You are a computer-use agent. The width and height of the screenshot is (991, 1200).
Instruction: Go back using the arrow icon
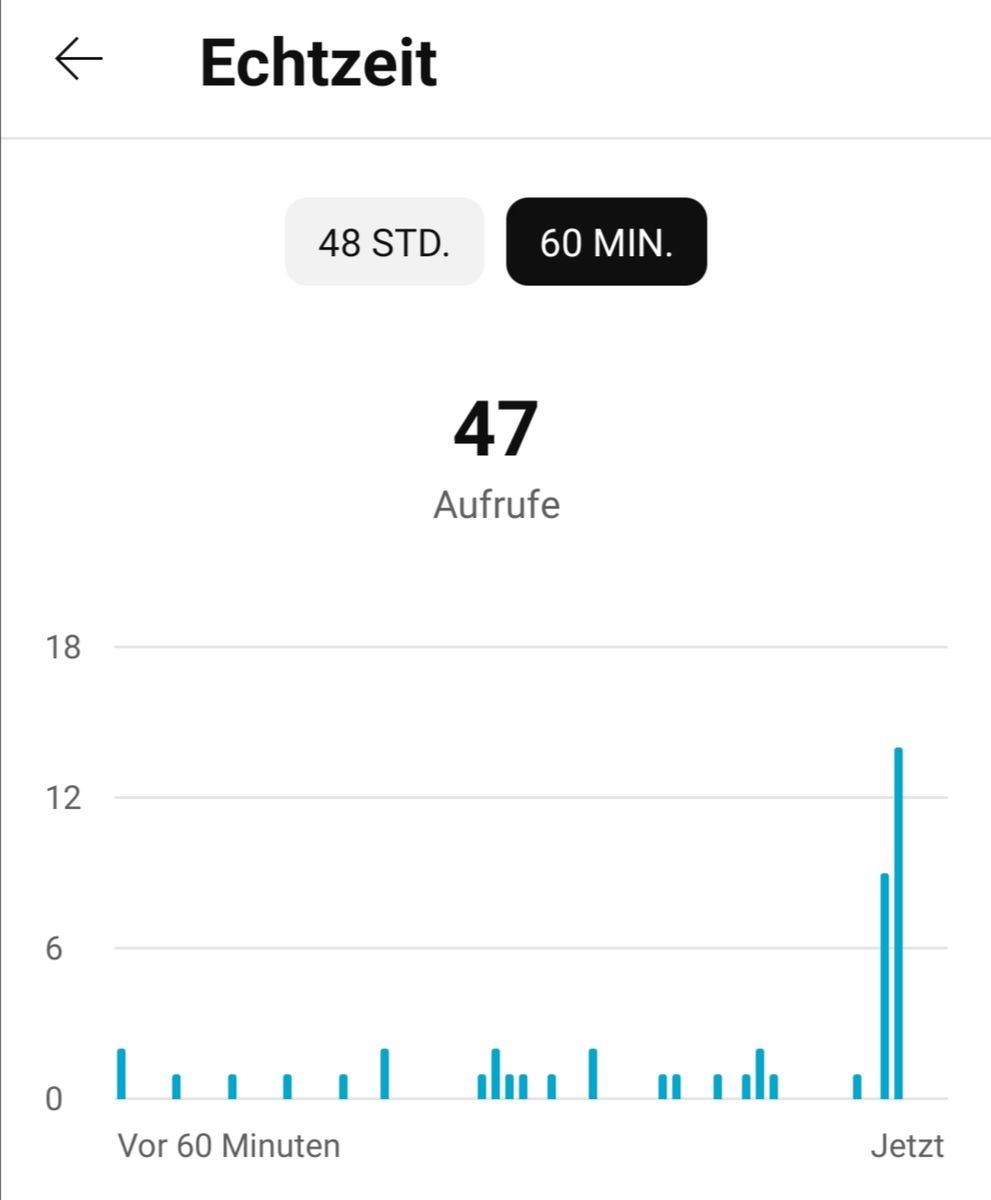pyautogui.click(x=79, y=61)
